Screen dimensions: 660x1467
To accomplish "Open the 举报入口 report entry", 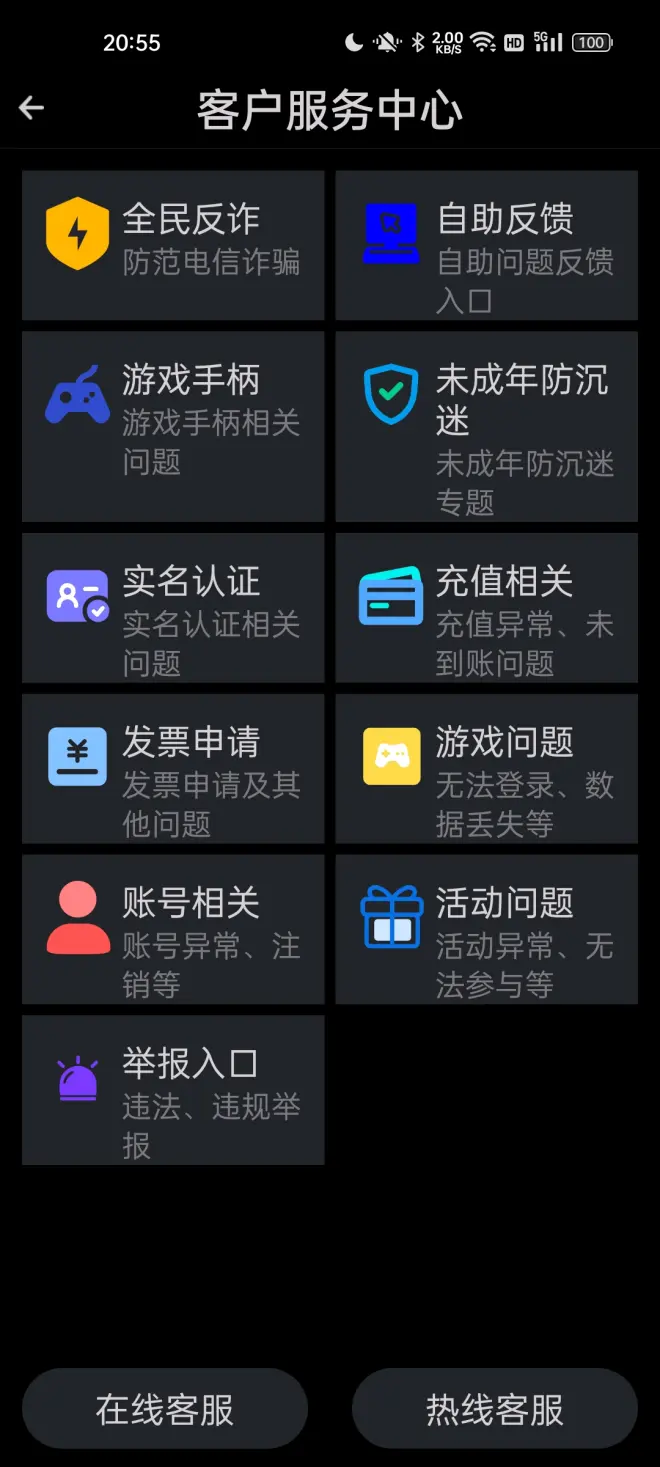I will [173, 1090].
